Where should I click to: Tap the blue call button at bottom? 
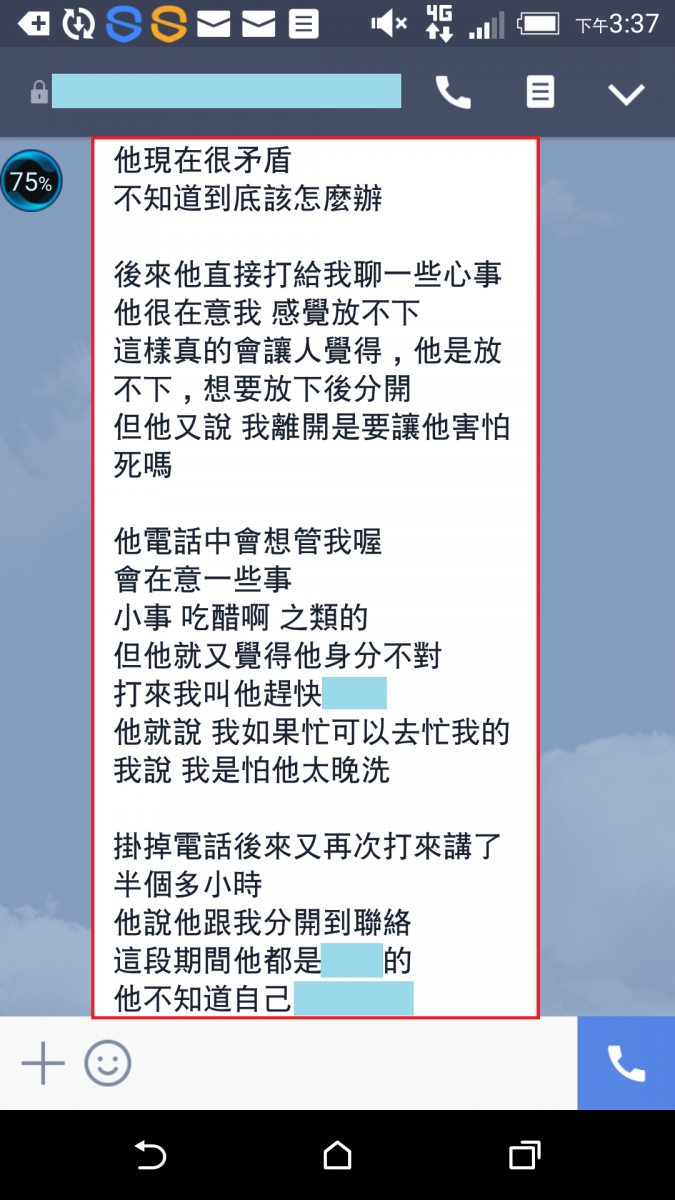pos(626,1063)
